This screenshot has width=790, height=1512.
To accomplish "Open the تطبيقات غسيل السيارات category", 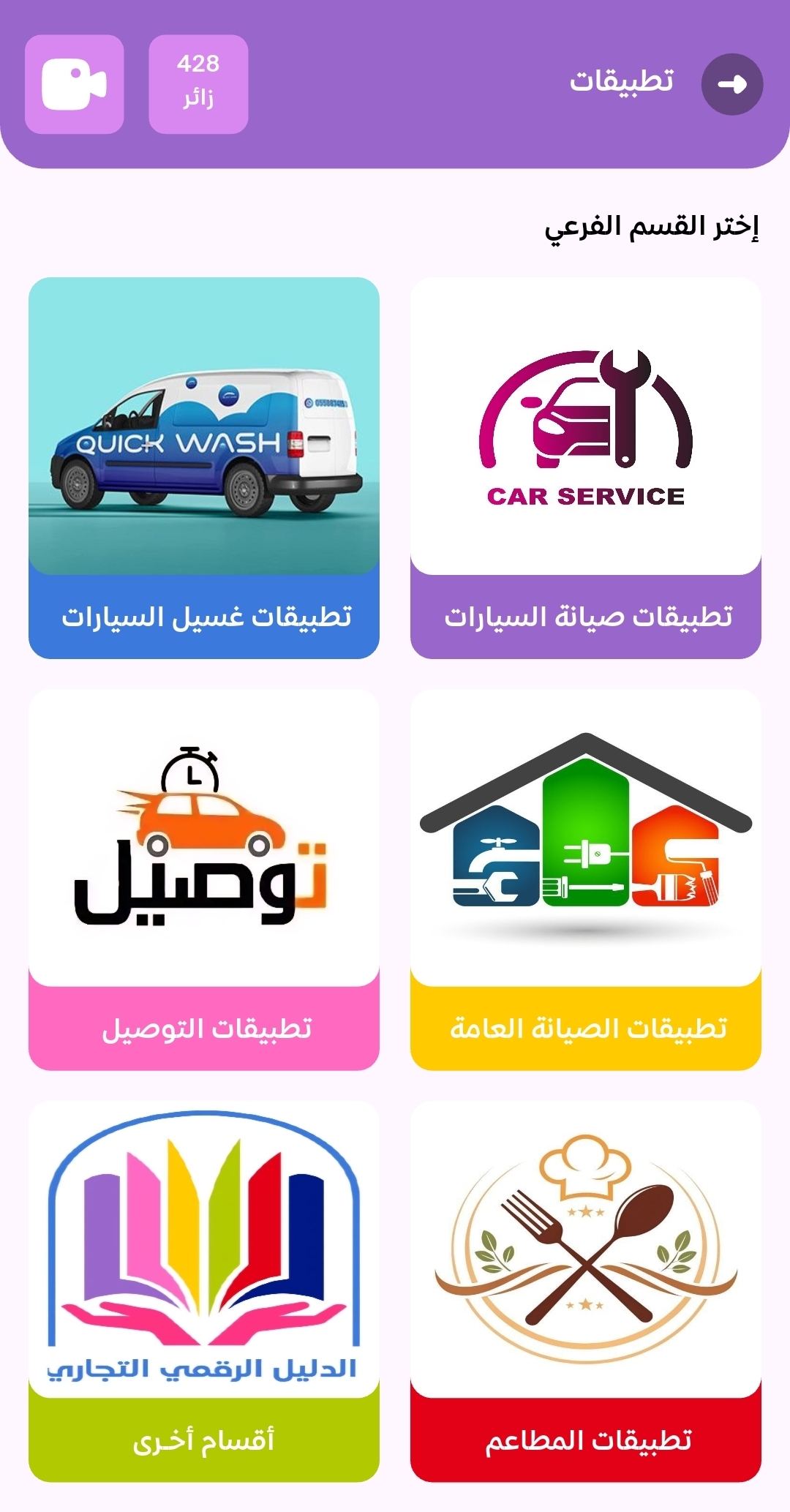I will [x=204, y=468].
